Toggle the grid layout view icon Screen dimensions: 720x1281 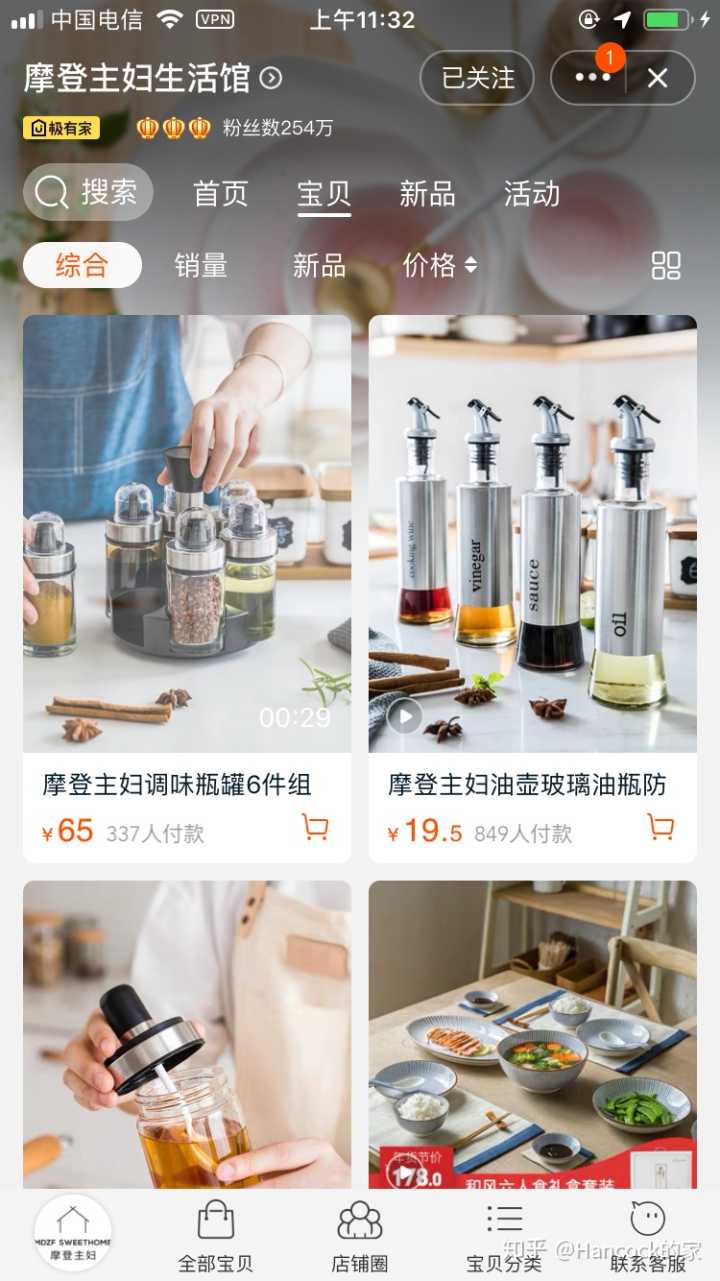pyautogui.click(x=666, y=265)
